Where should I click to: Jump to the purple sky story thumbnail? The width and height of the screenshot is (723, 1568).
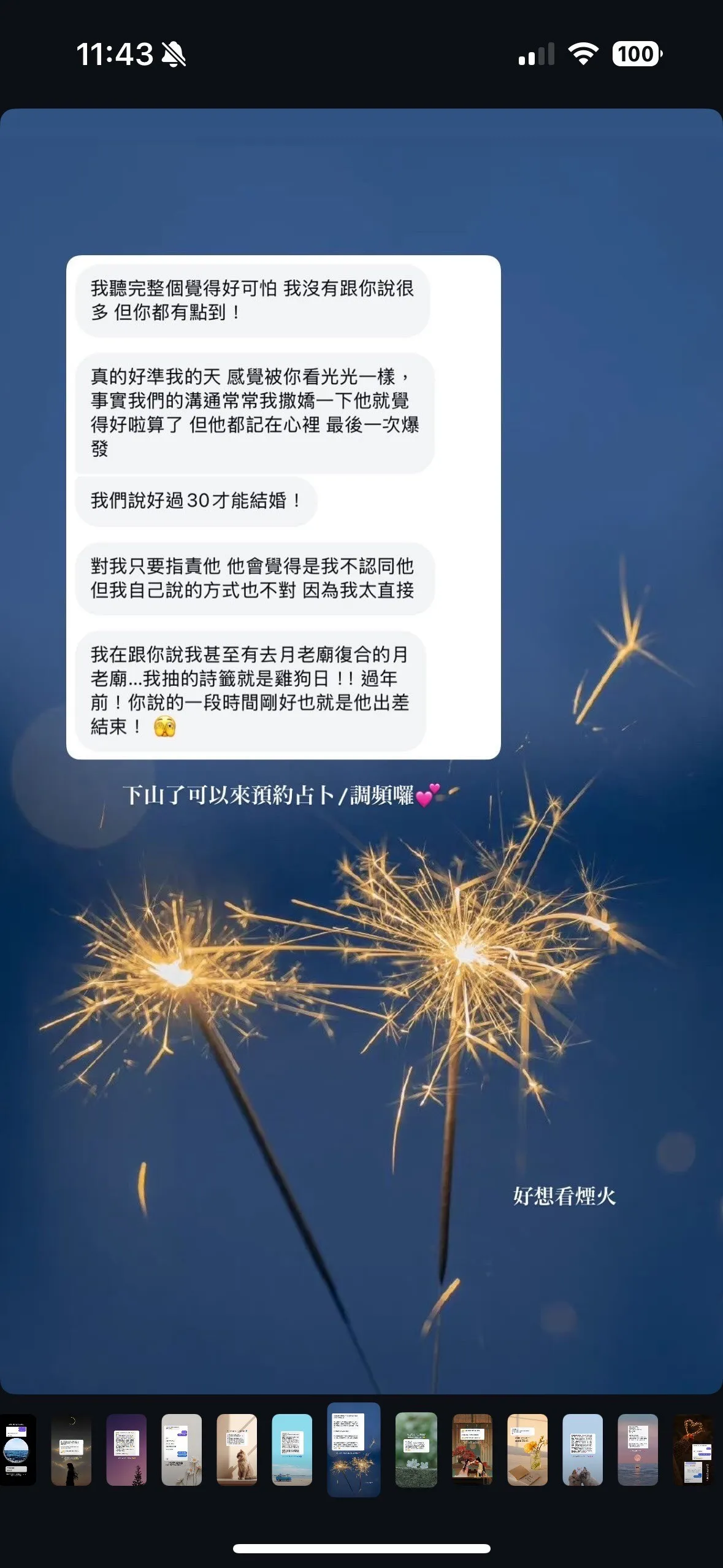click(x=126, y=1450)
